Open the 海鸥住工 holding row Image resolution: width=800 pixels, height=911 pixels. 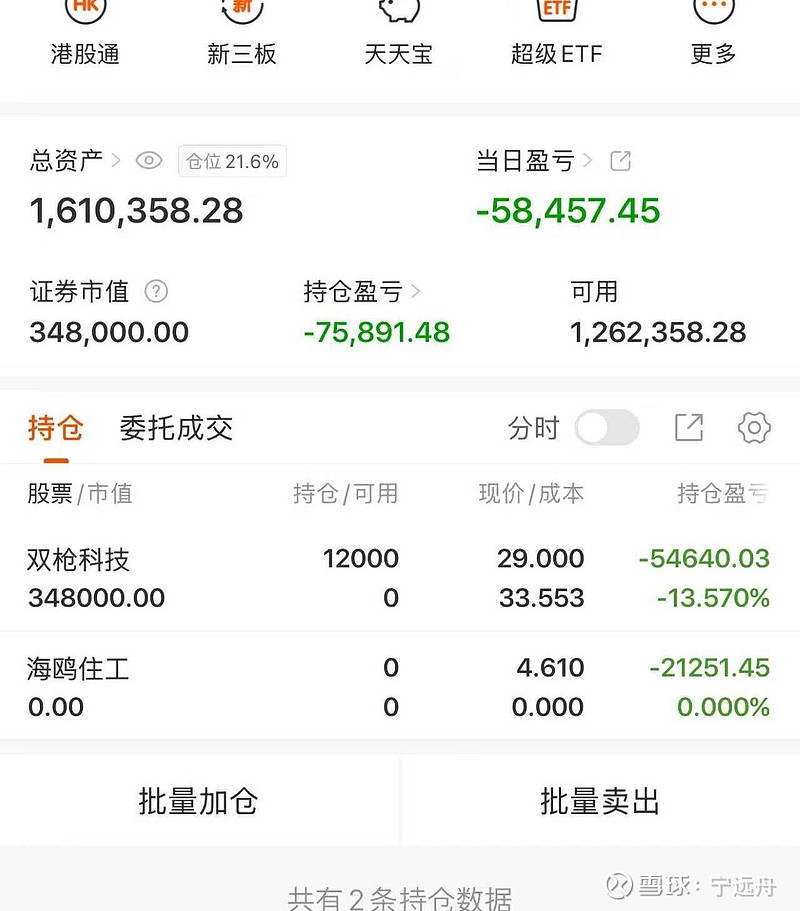pos(400,687)
